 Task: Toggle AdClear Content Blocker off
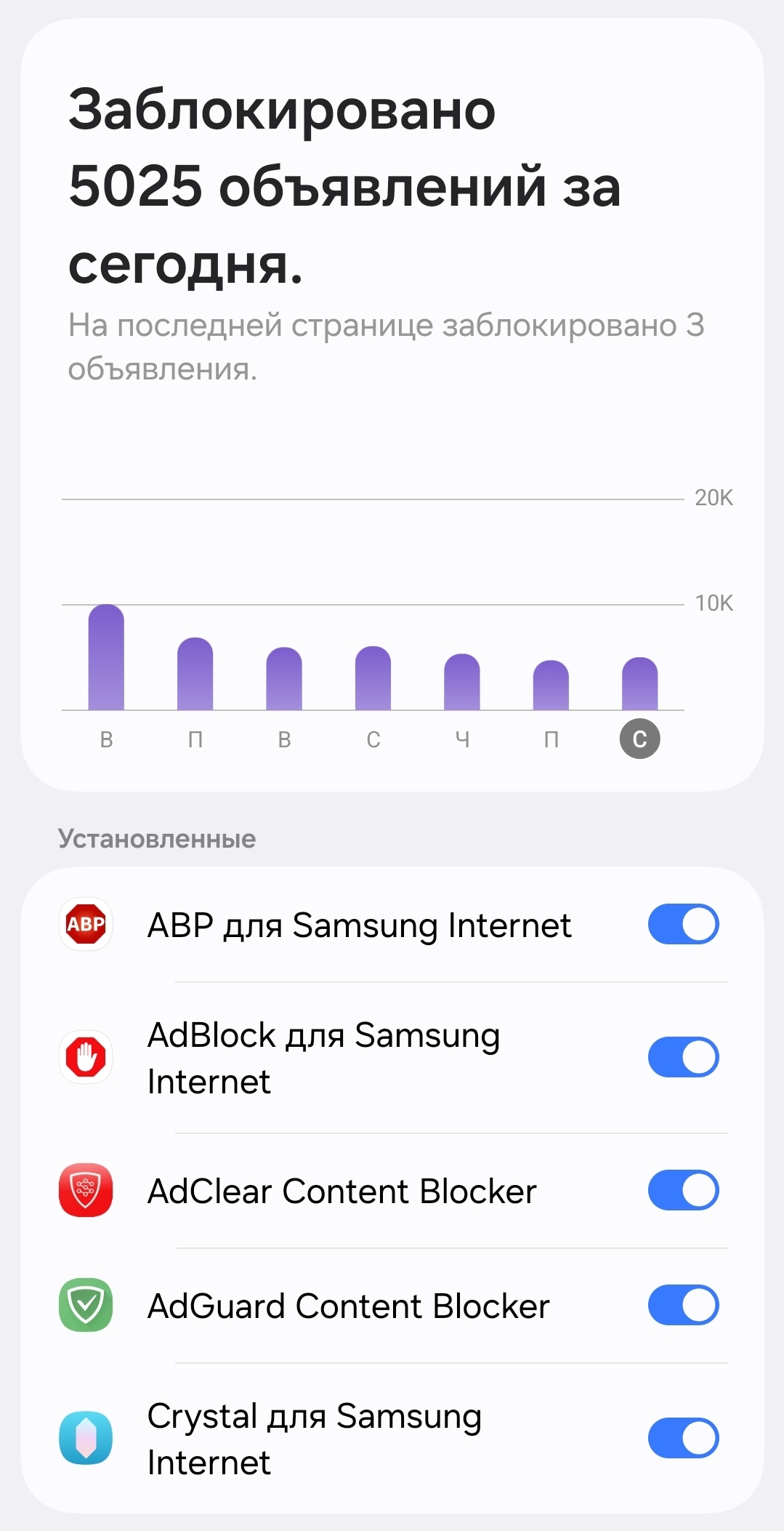[x=683, y=1190]
